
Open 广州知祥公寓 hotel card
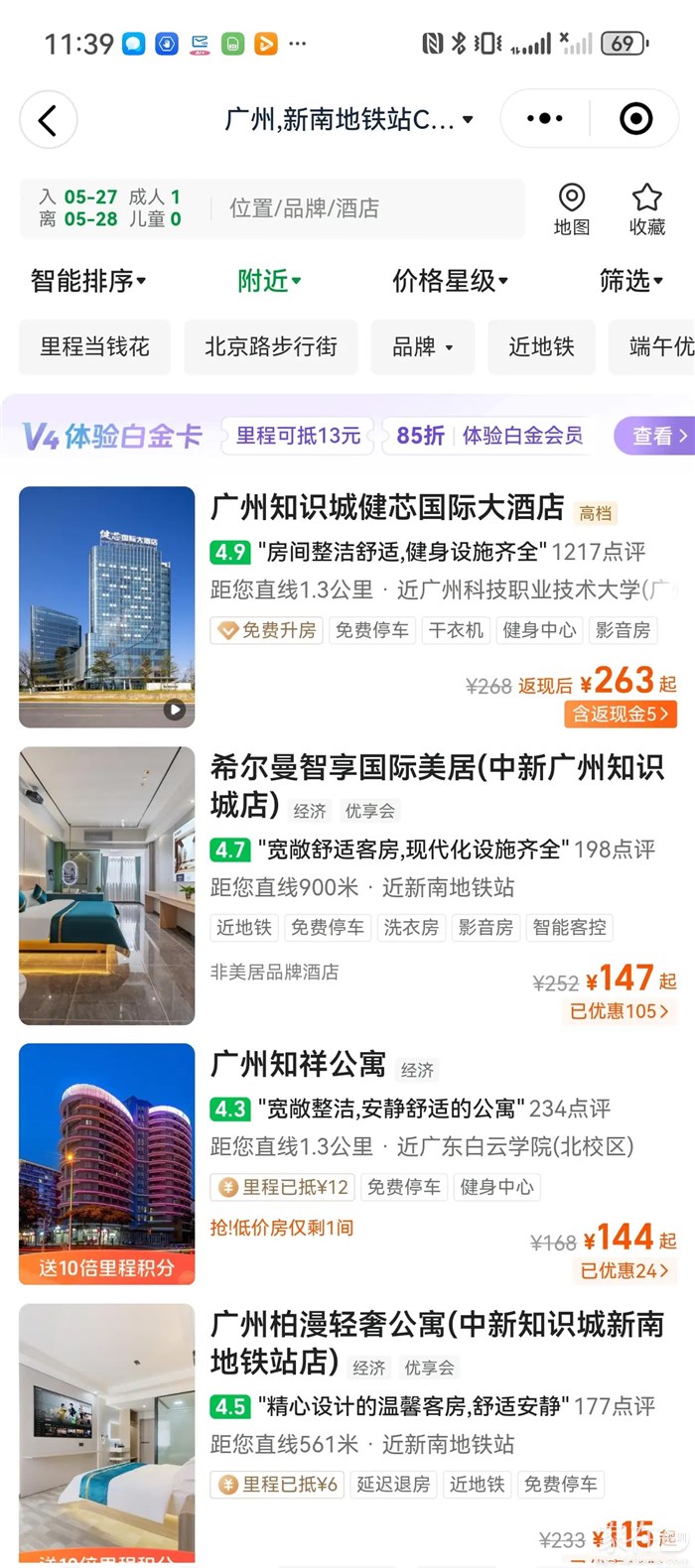[298, 1064]
